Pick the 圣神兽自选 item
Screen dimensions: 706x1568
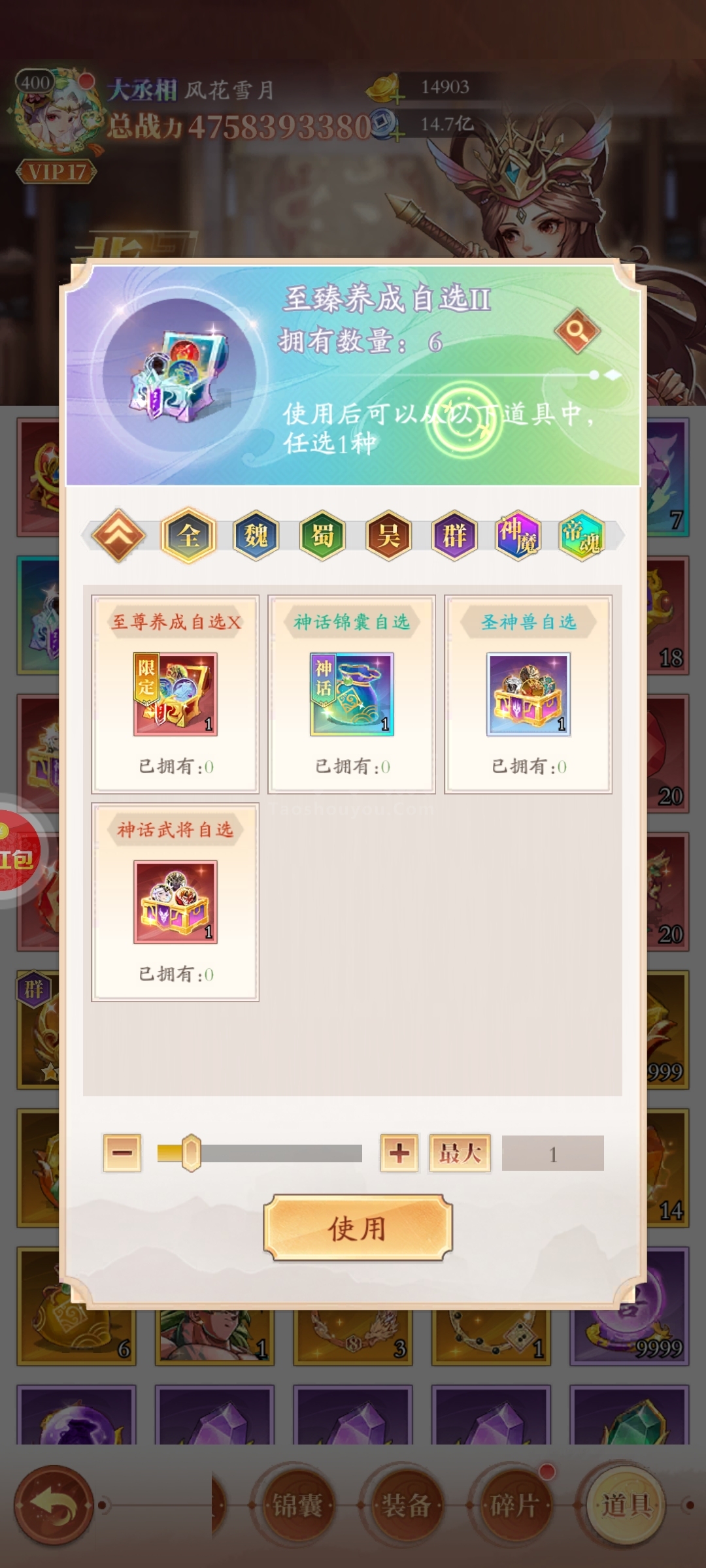pos(528,694)
